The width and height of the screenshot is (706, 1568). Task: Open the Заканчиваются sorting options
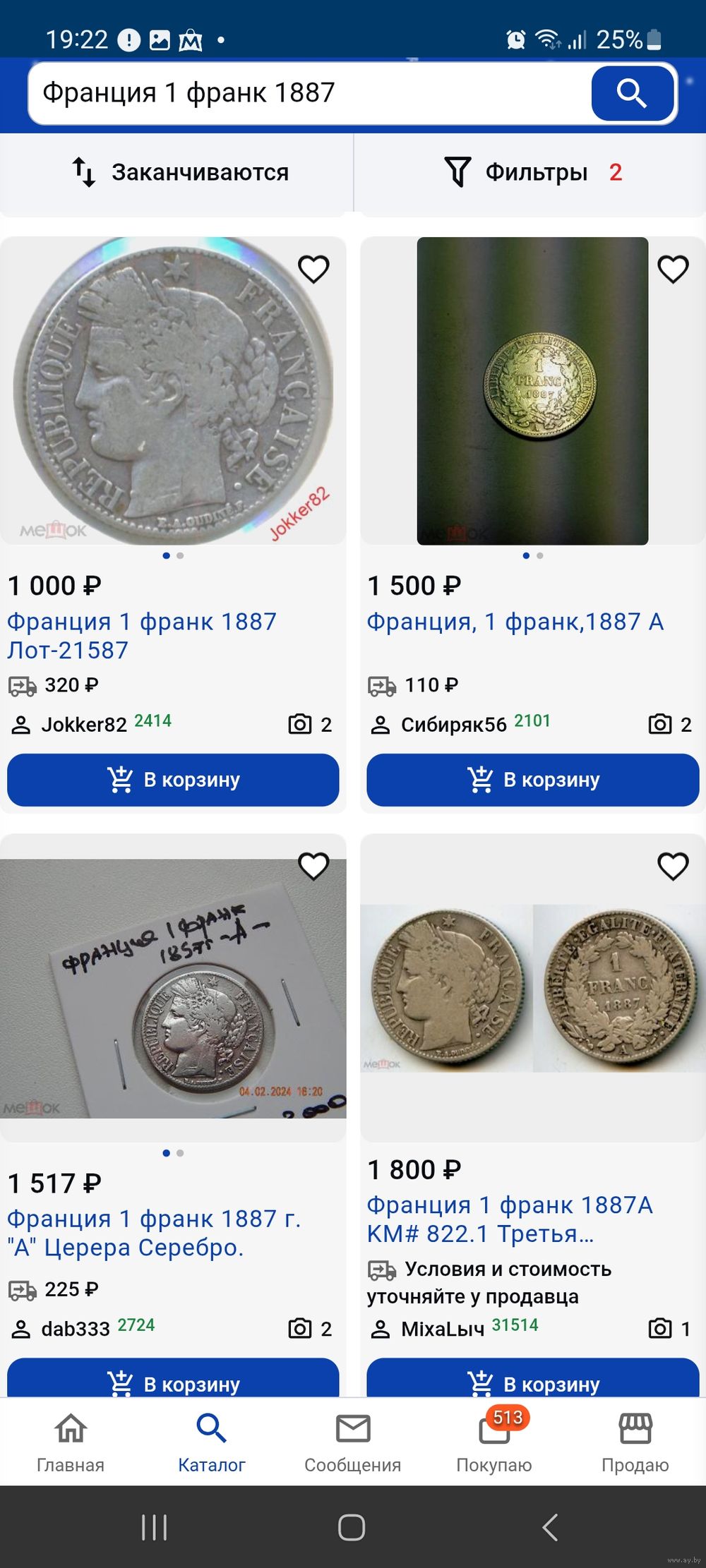click(x=180, y=172)
